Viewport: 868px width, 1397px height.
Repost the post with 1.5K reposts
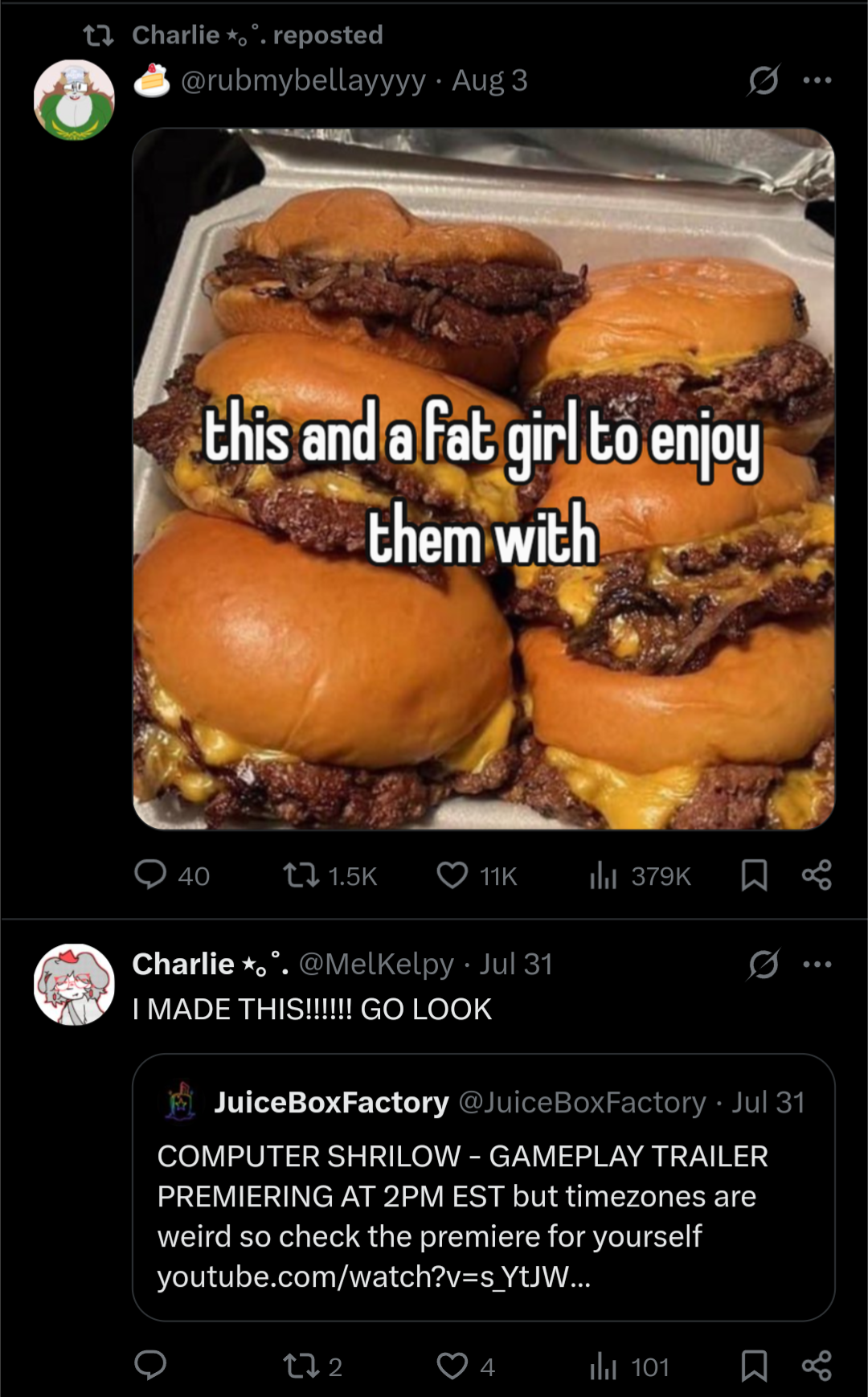301,875
